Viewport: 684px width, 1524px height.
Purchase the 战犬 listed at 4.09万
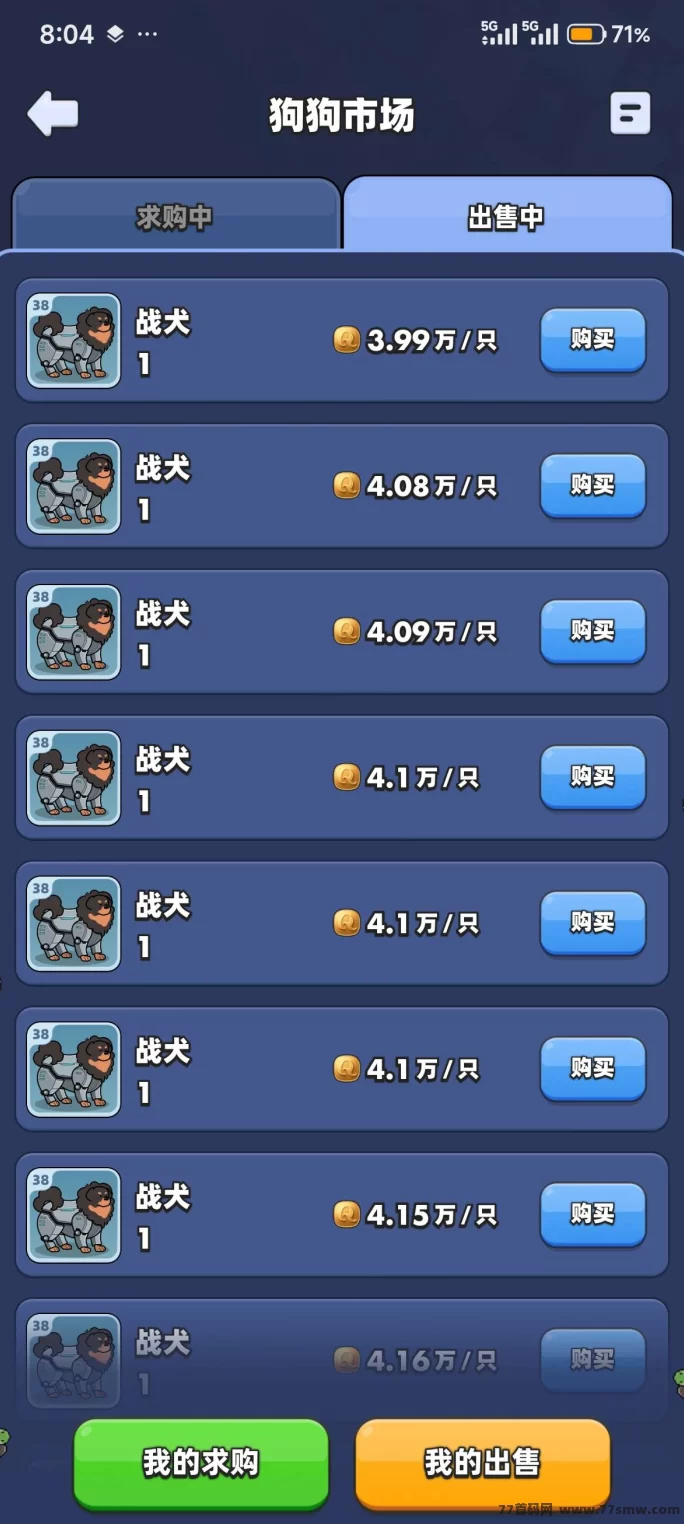click(593, 632)
